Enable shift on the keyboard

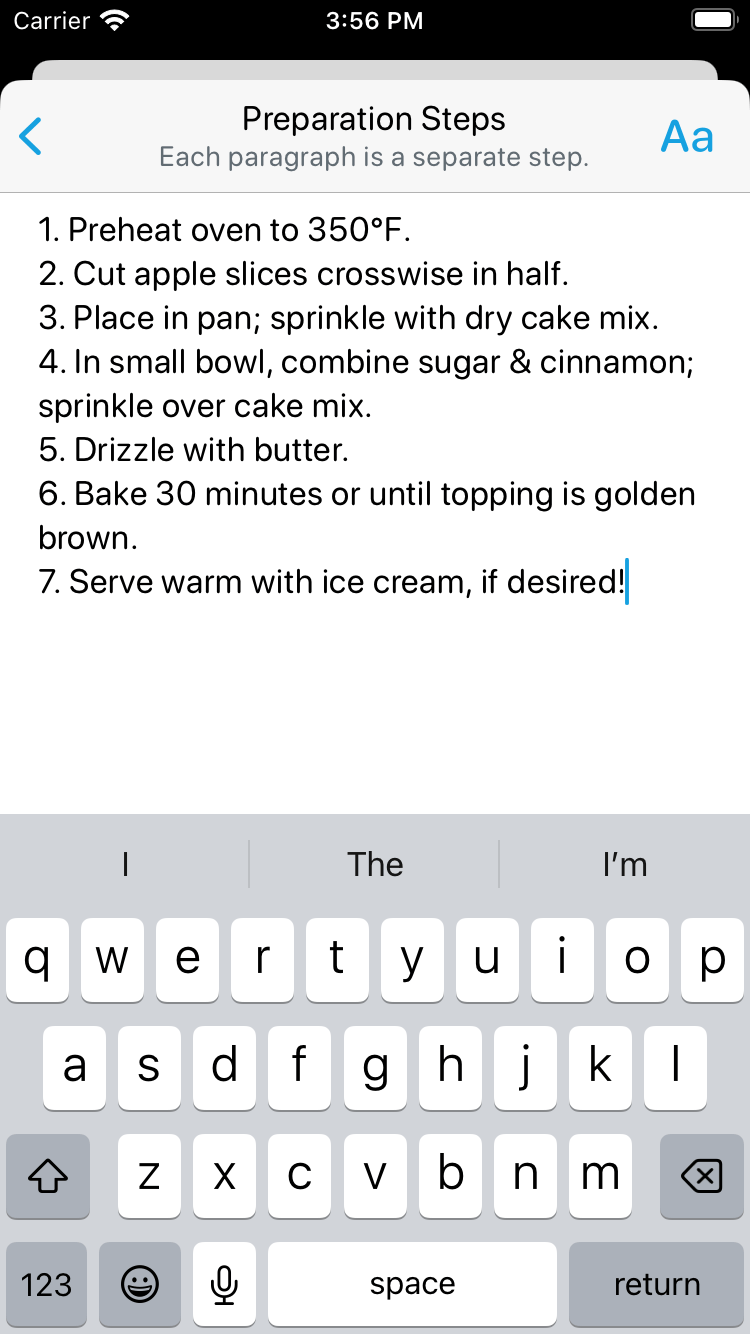pos(48,1177)
